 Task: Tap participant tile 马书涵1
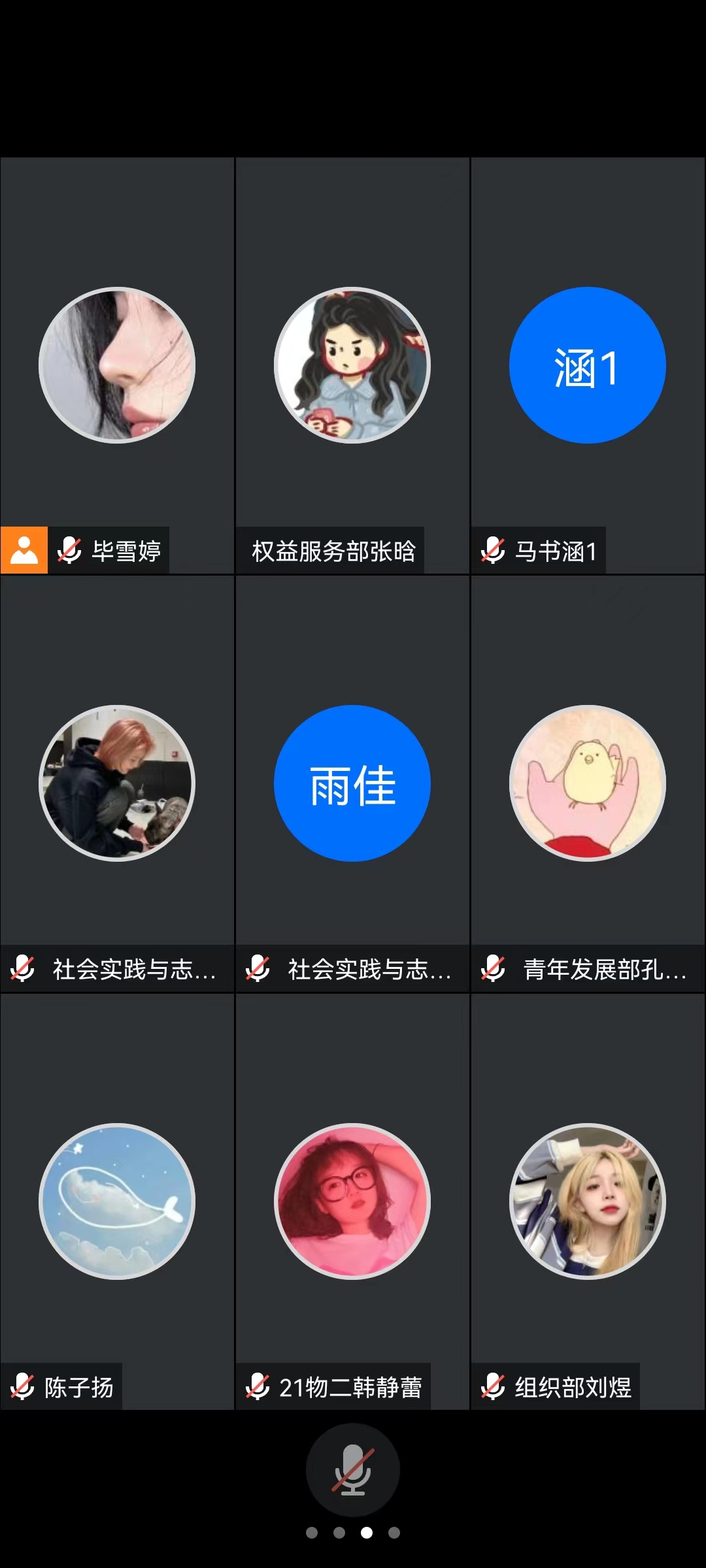[x=588, y=365]
